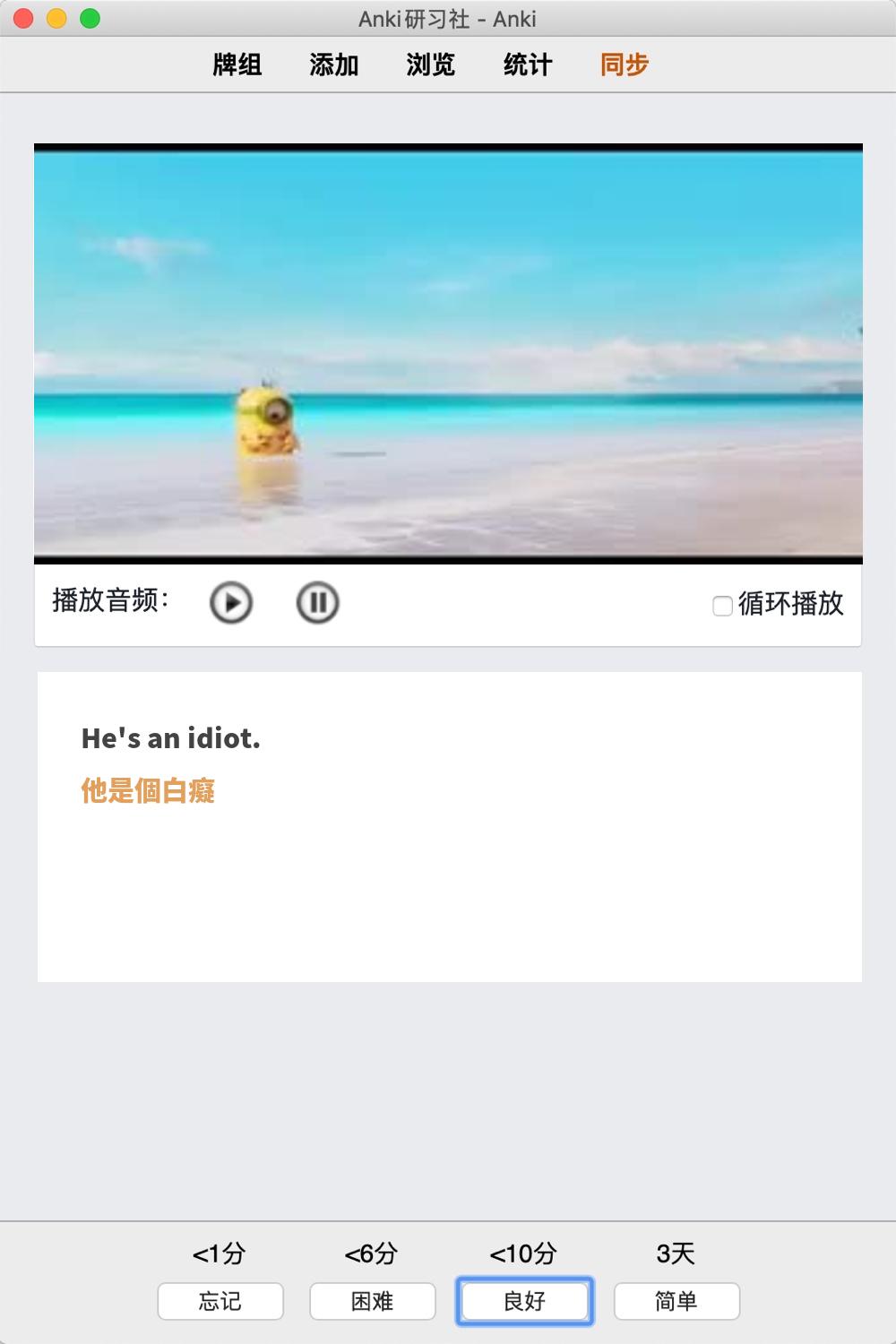This screenshot has width=896, height=1344.
Task: Minimize the Anki window
Action: pyautogui.click(x=56, y=18)
